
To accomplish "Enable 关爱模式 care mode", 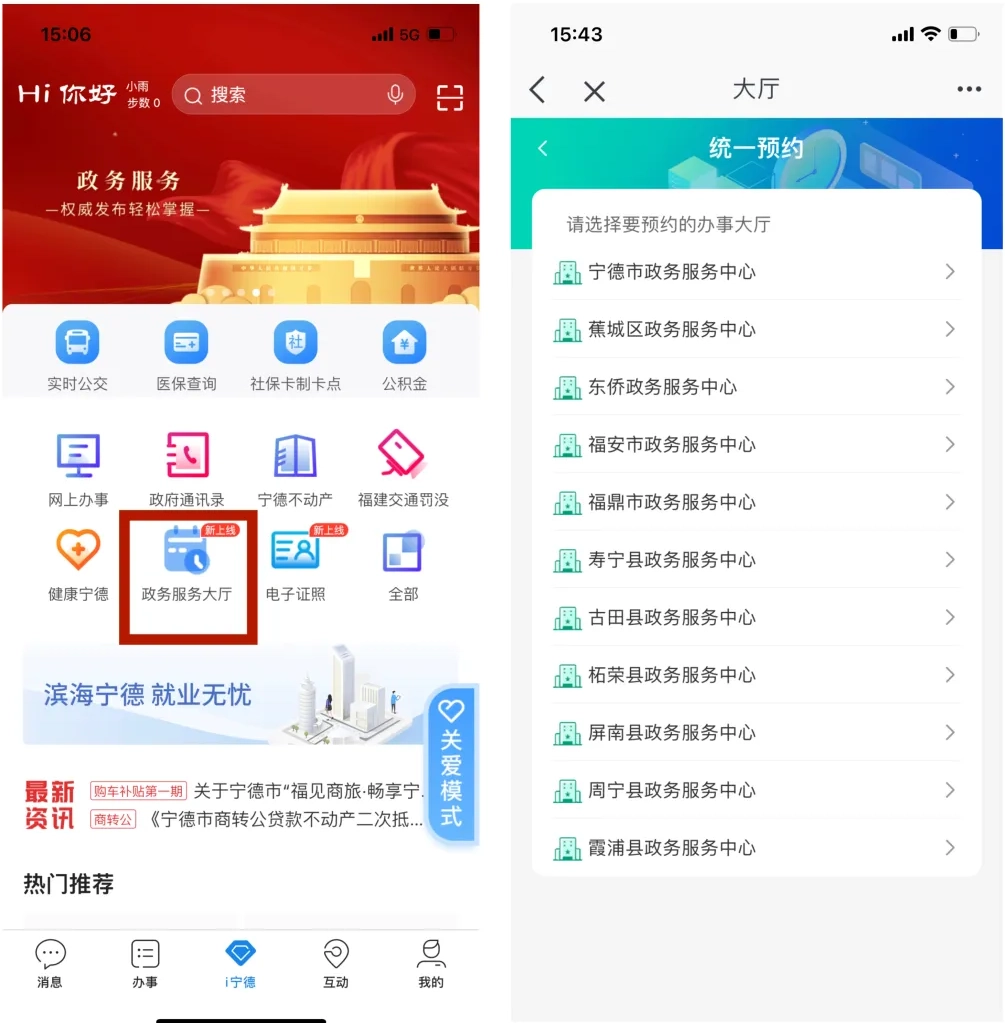I will coord(452,765).
